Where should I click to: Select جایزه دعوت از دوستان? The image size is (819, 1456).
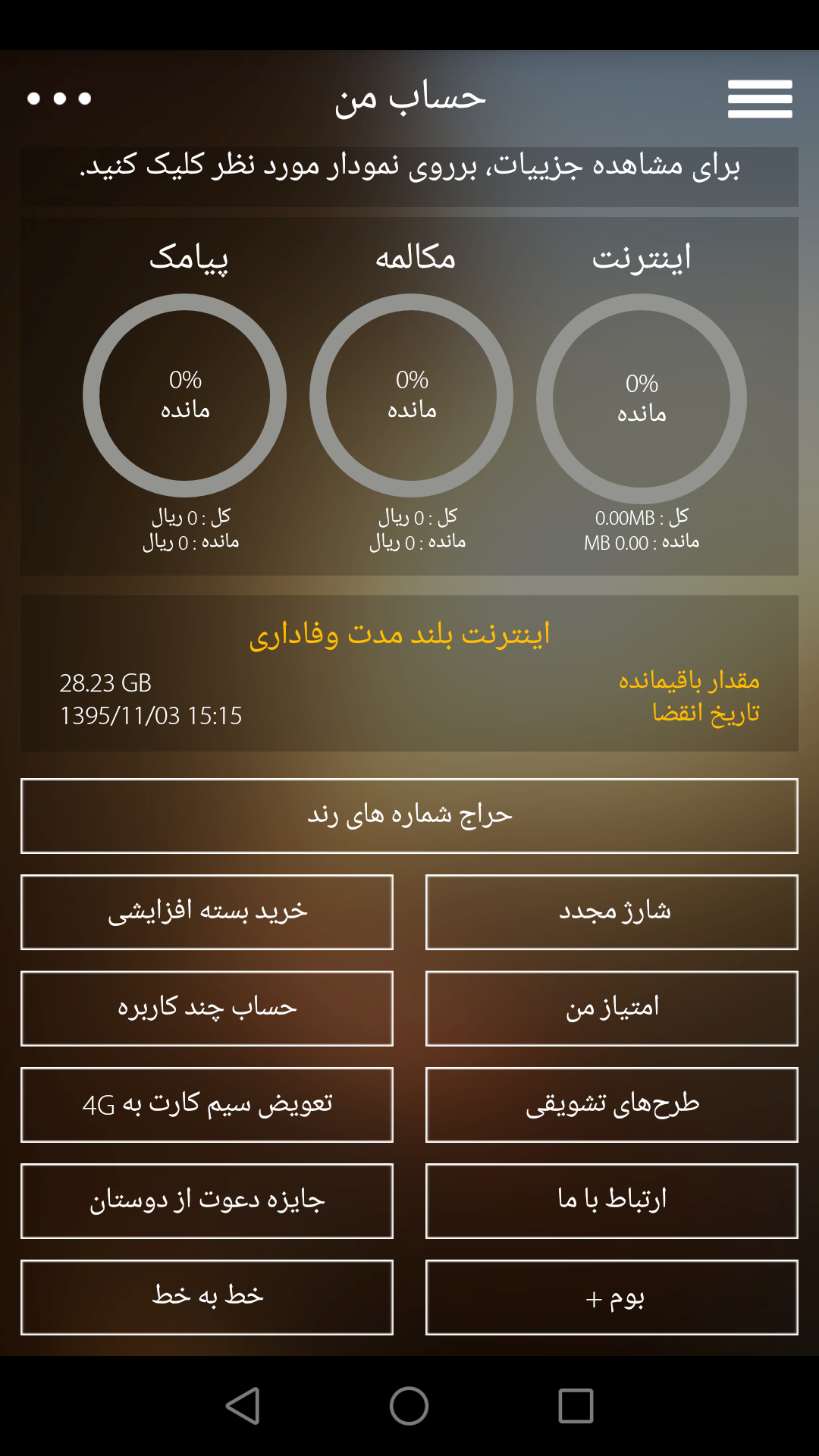coord(207,1201)
